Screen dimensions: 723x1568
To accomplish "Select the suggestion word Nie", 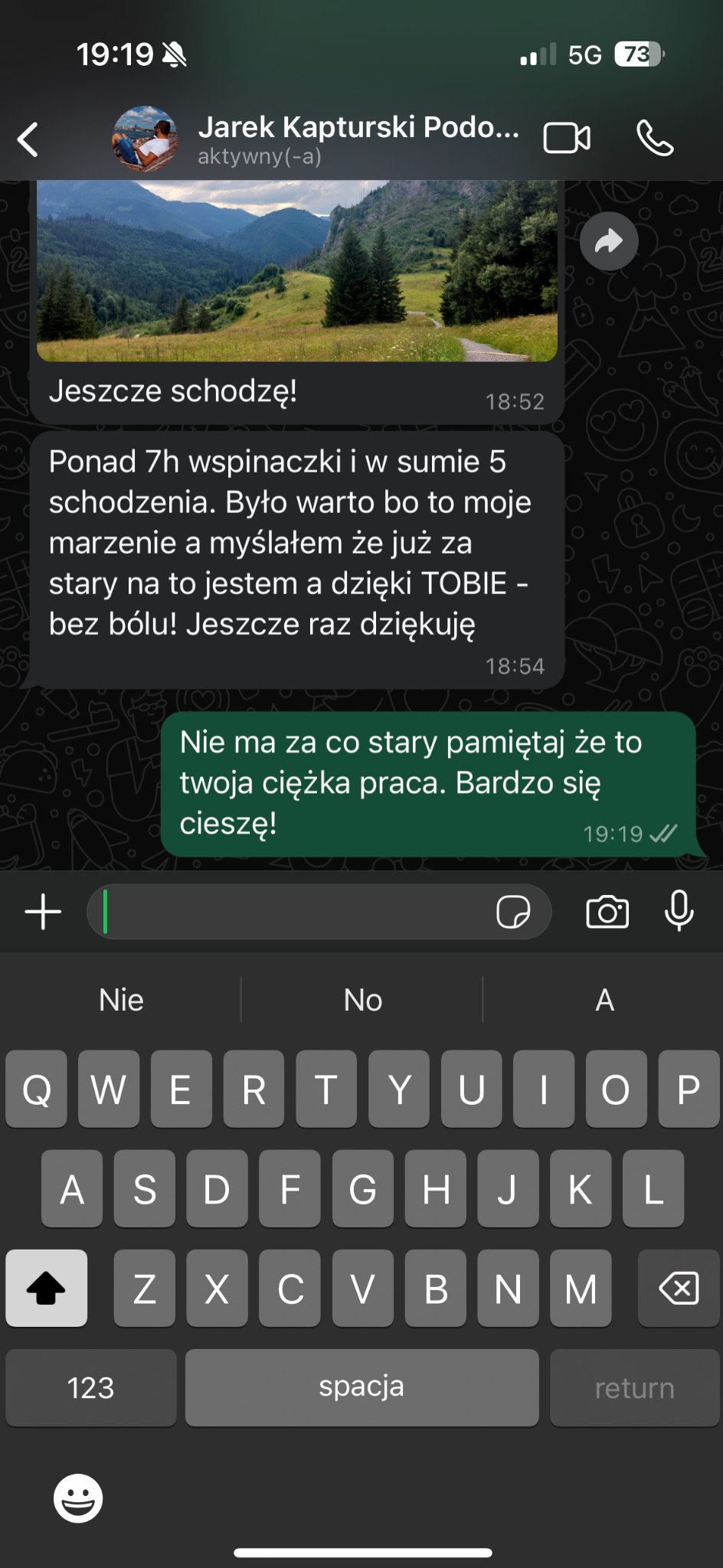I will tap(120, 1000).
